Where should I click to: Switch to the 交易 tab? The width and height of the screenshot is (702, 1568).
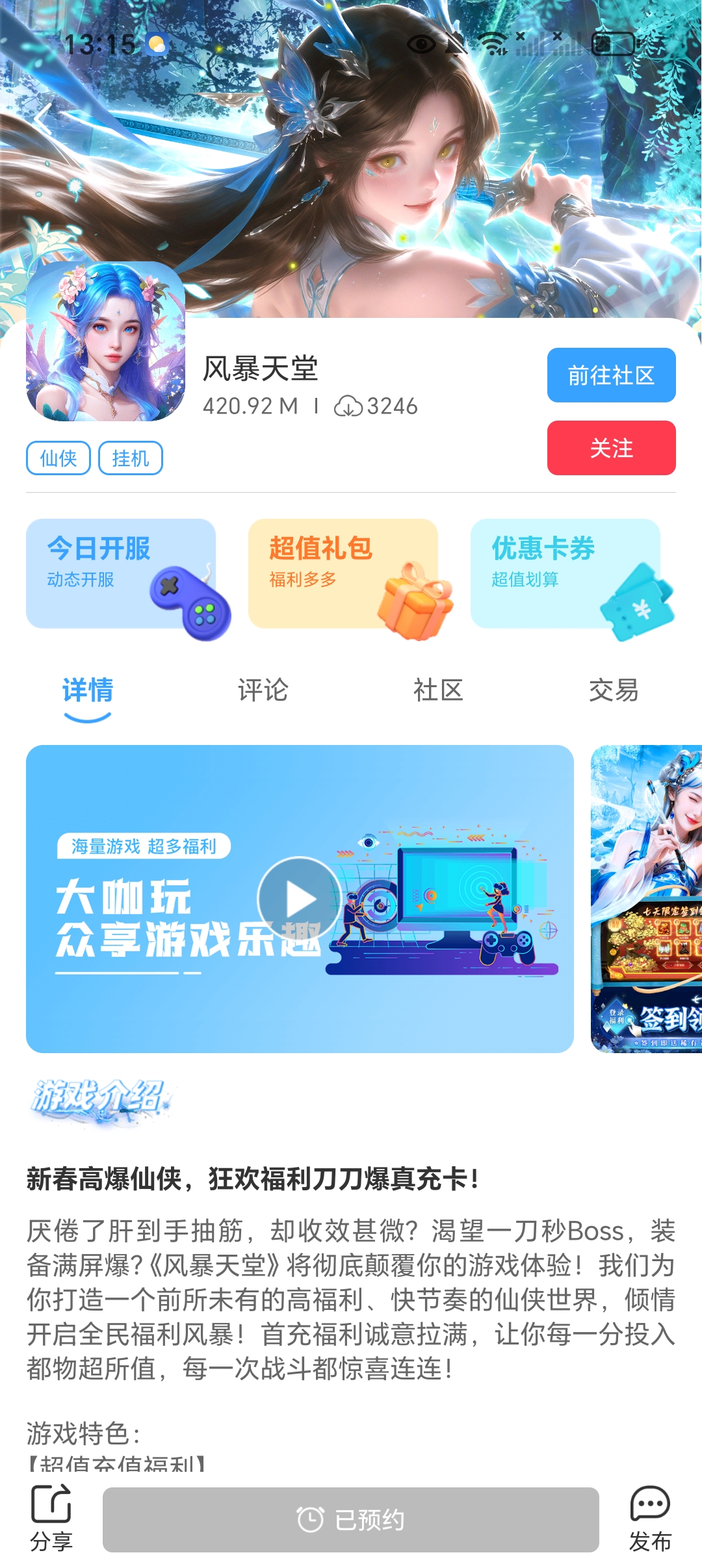(x=614, y=690)
